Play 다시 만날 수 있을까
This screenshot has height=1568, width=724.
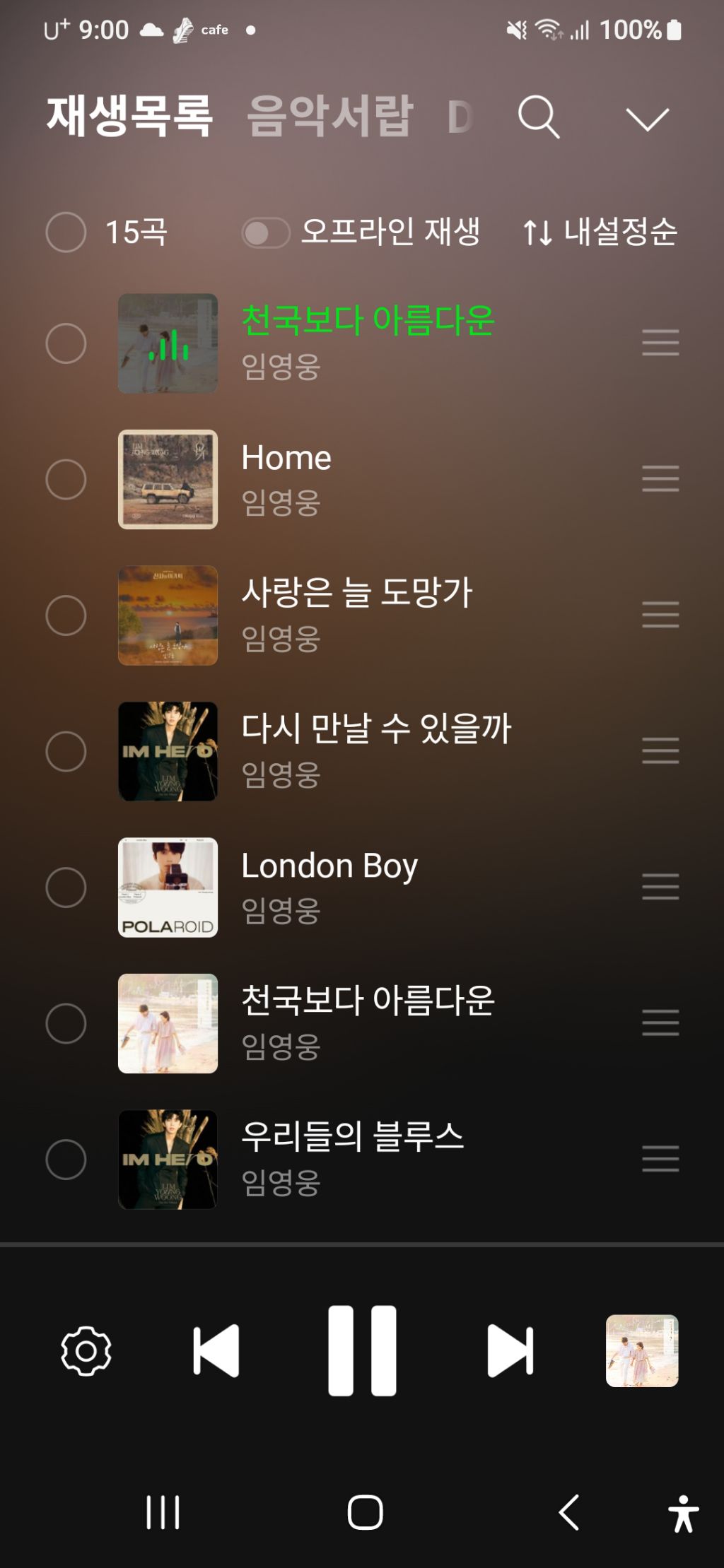[376, 728]
